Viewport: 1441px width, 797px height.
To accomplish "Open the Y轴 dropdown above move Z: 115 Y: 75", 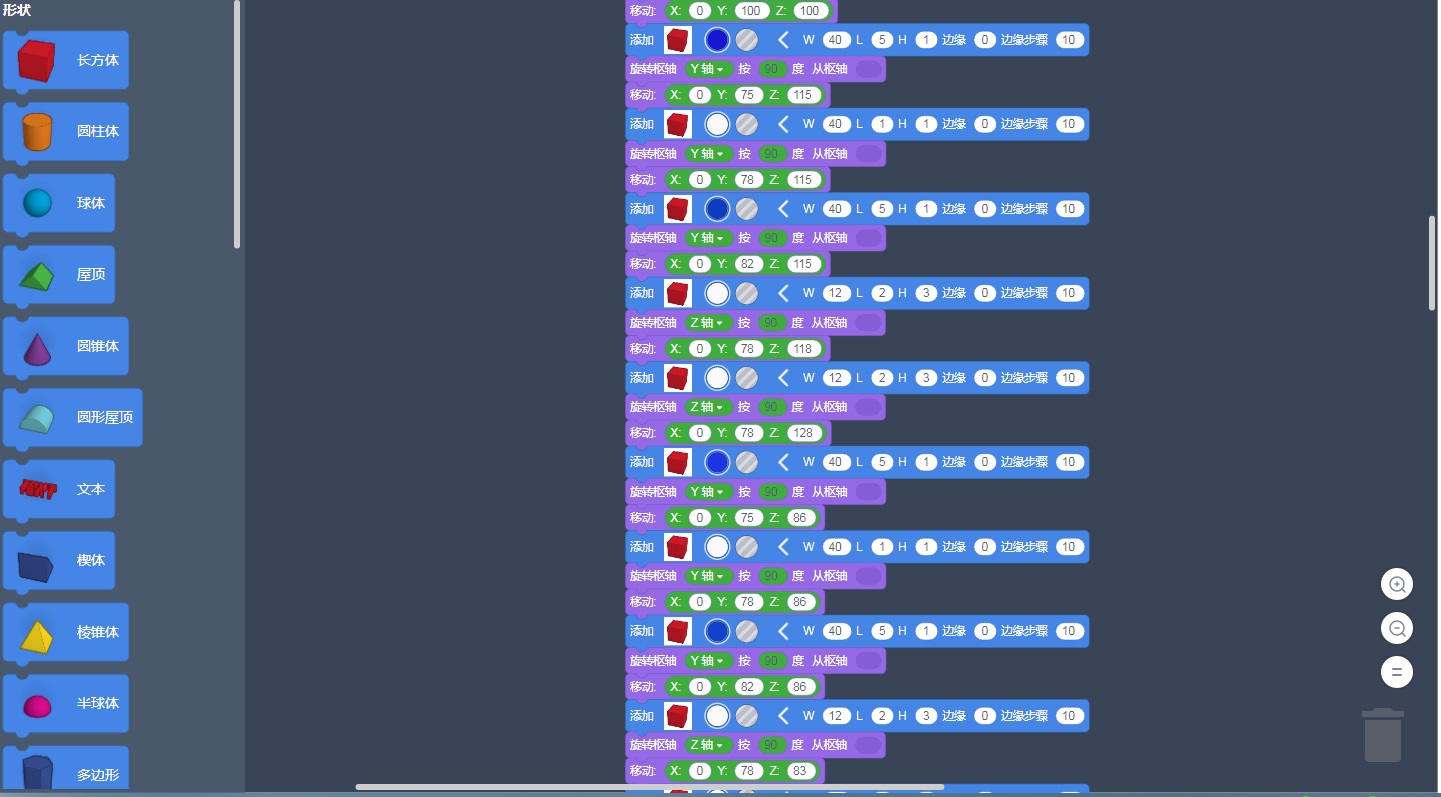I will pos(706,69).
